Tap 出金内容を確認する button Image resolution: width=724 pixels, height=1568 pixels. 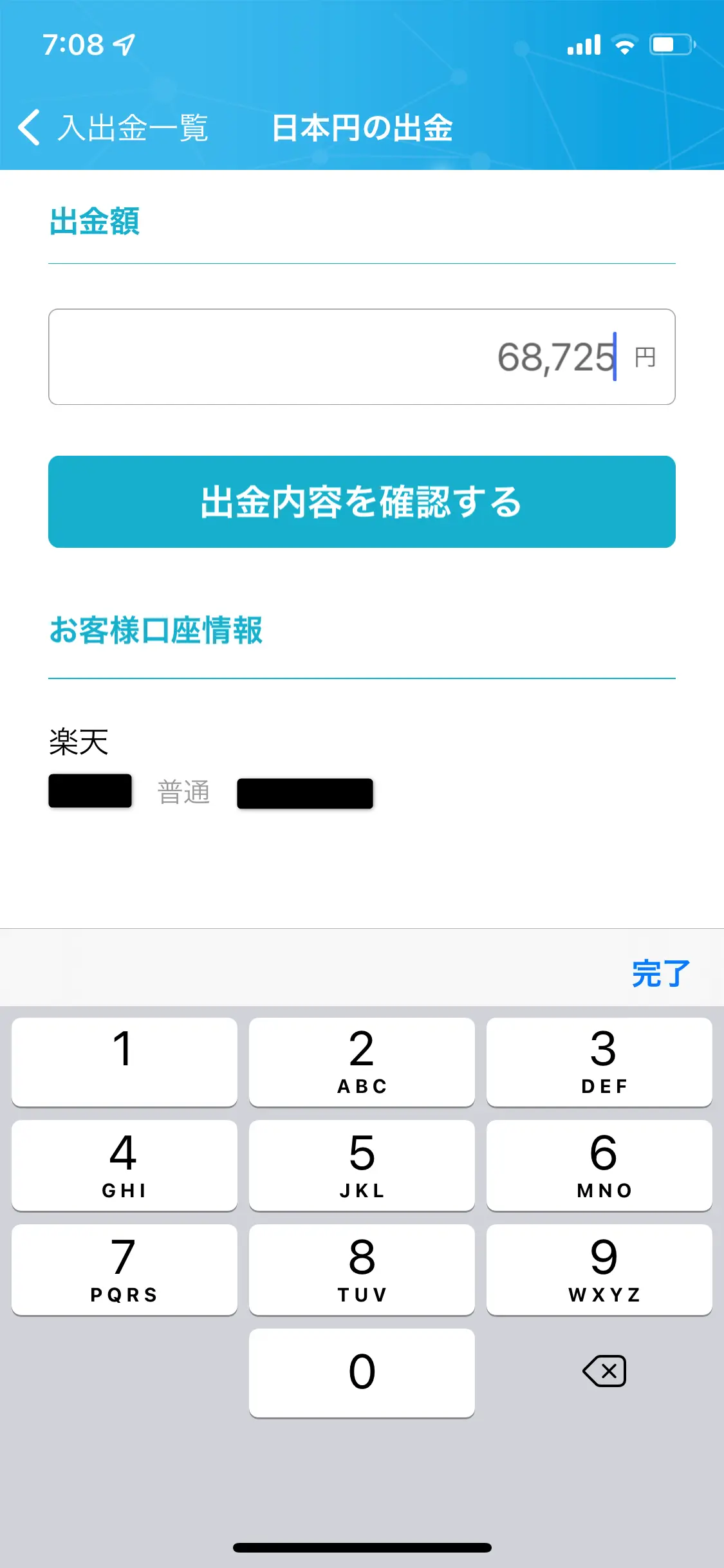[x=362, y=501]
